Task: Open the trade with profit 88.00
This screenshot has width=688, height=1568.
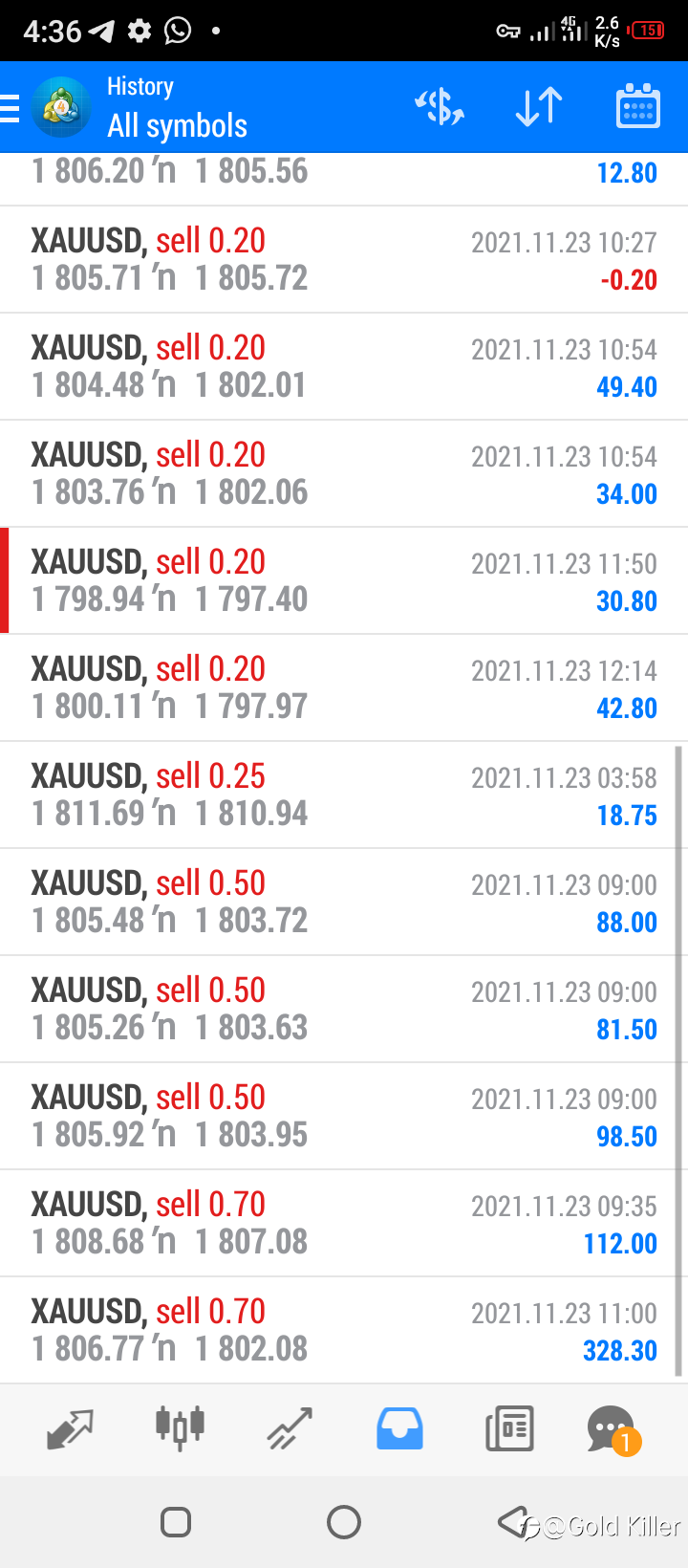Action: click(x=344, y=903)
